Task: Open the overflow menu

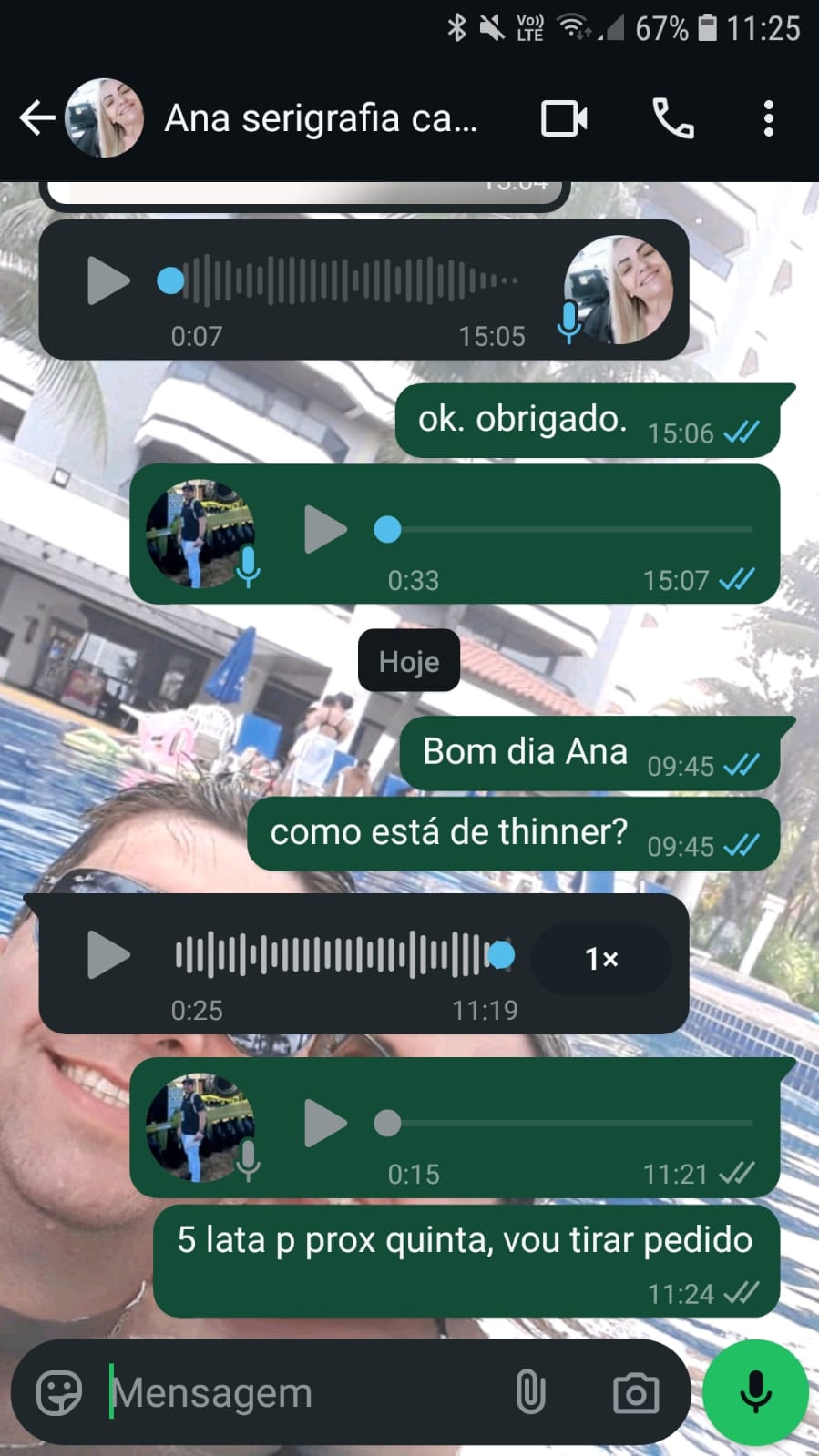Action: coord(768,118)
